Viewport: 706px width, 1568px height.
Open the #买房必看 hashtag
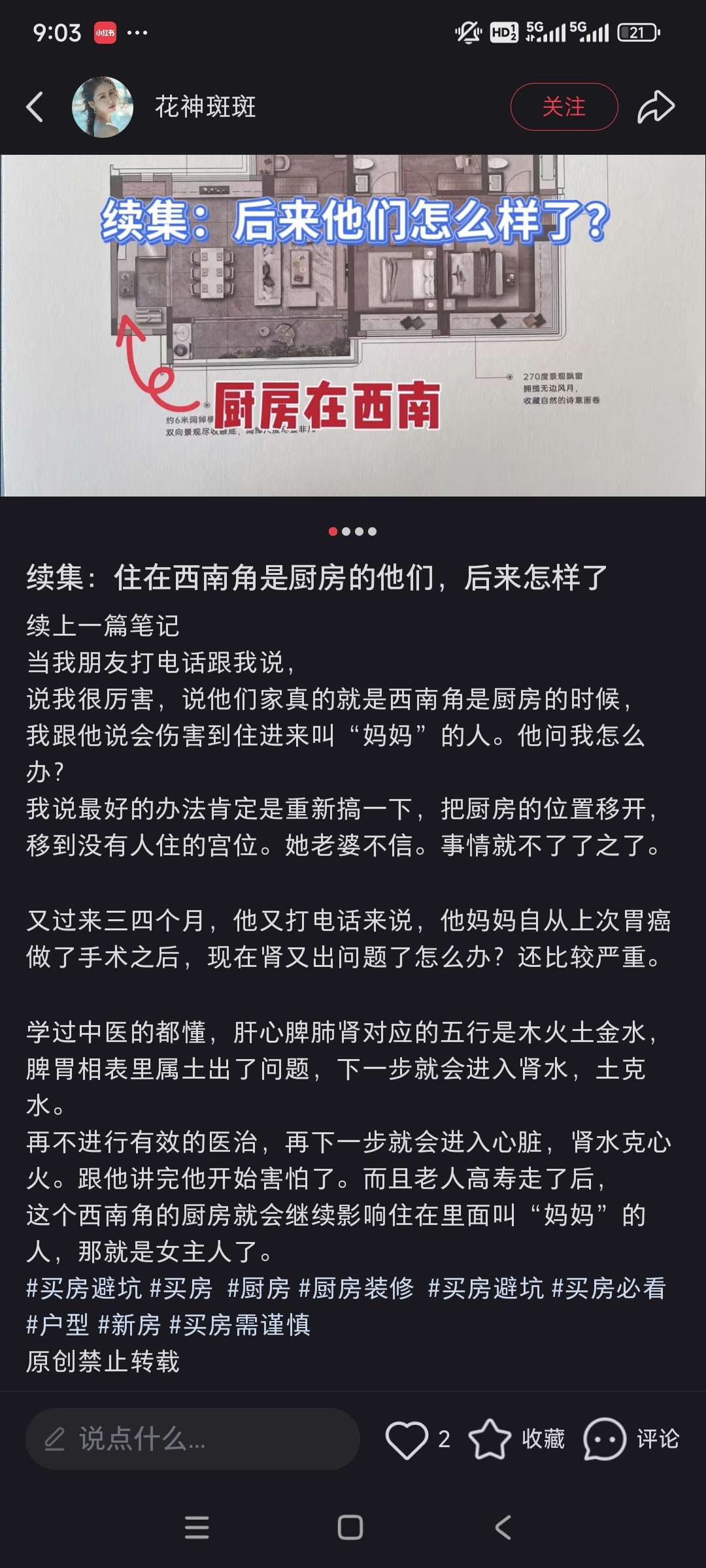point(609,1288)
